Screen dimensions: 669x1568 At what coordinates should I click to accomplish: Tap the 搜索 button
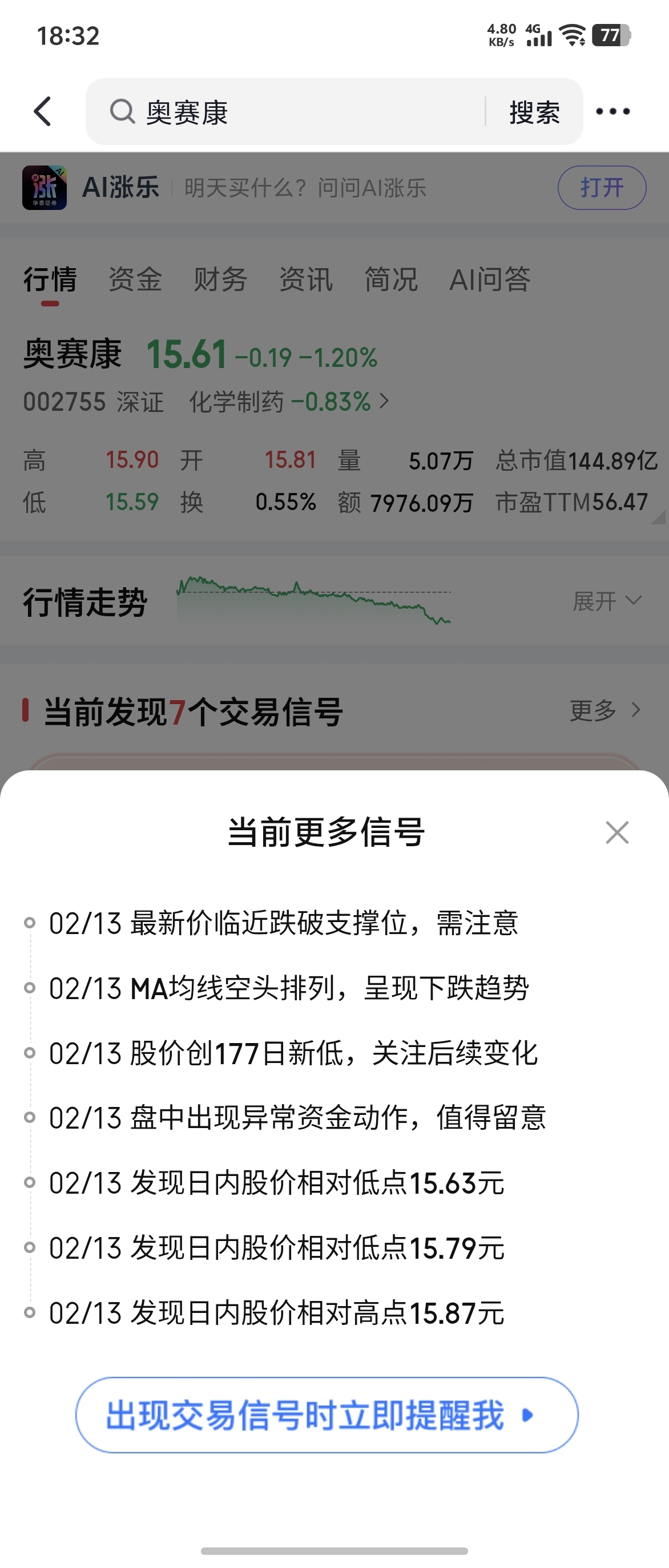click(534, 112)
